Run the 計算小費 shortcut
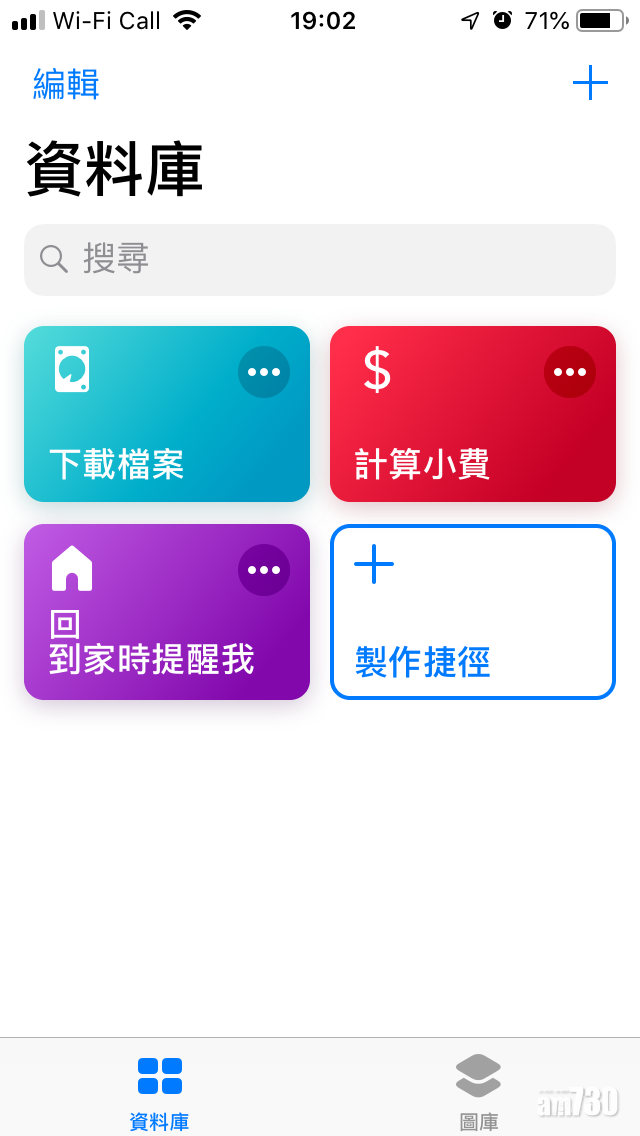640x1136 pixels. point(440,440)
